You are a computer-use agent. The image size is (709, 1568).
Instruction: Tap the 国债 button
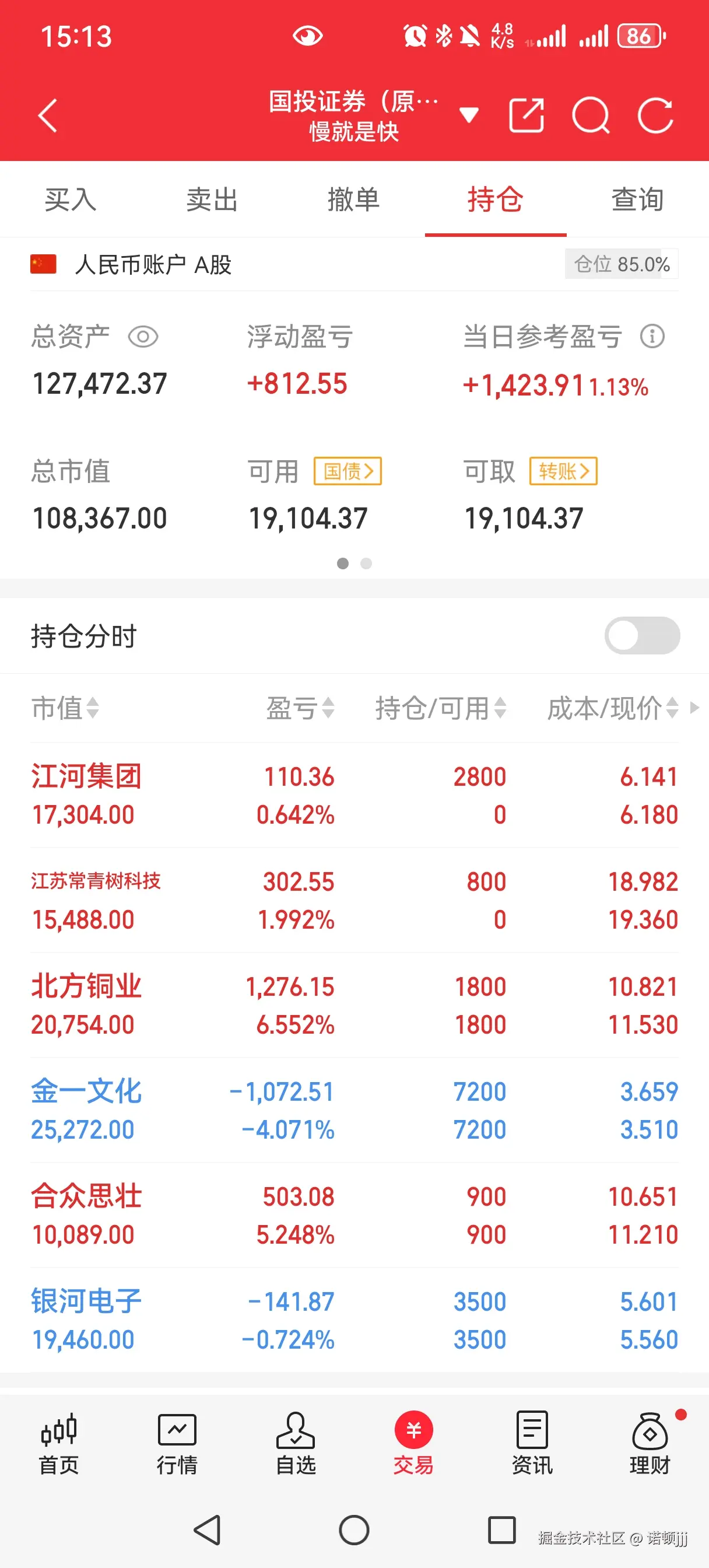pos(348,471)
